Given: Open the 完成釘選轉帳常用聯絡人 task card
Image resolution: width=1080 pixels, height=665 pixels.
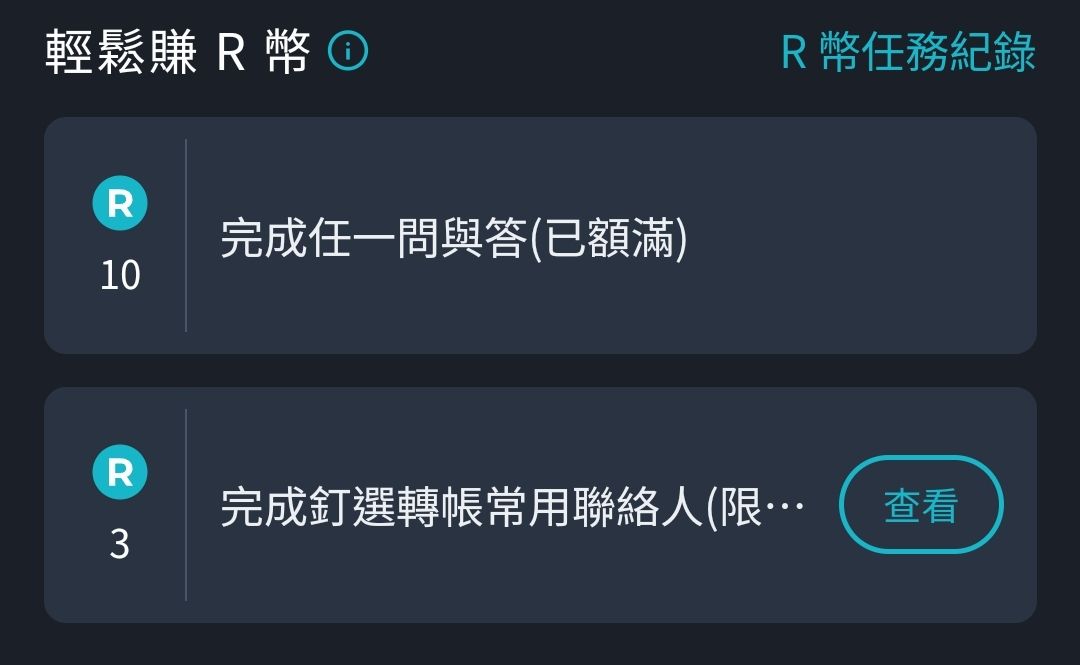Looking at the screenshot, I should pos(510,507).
